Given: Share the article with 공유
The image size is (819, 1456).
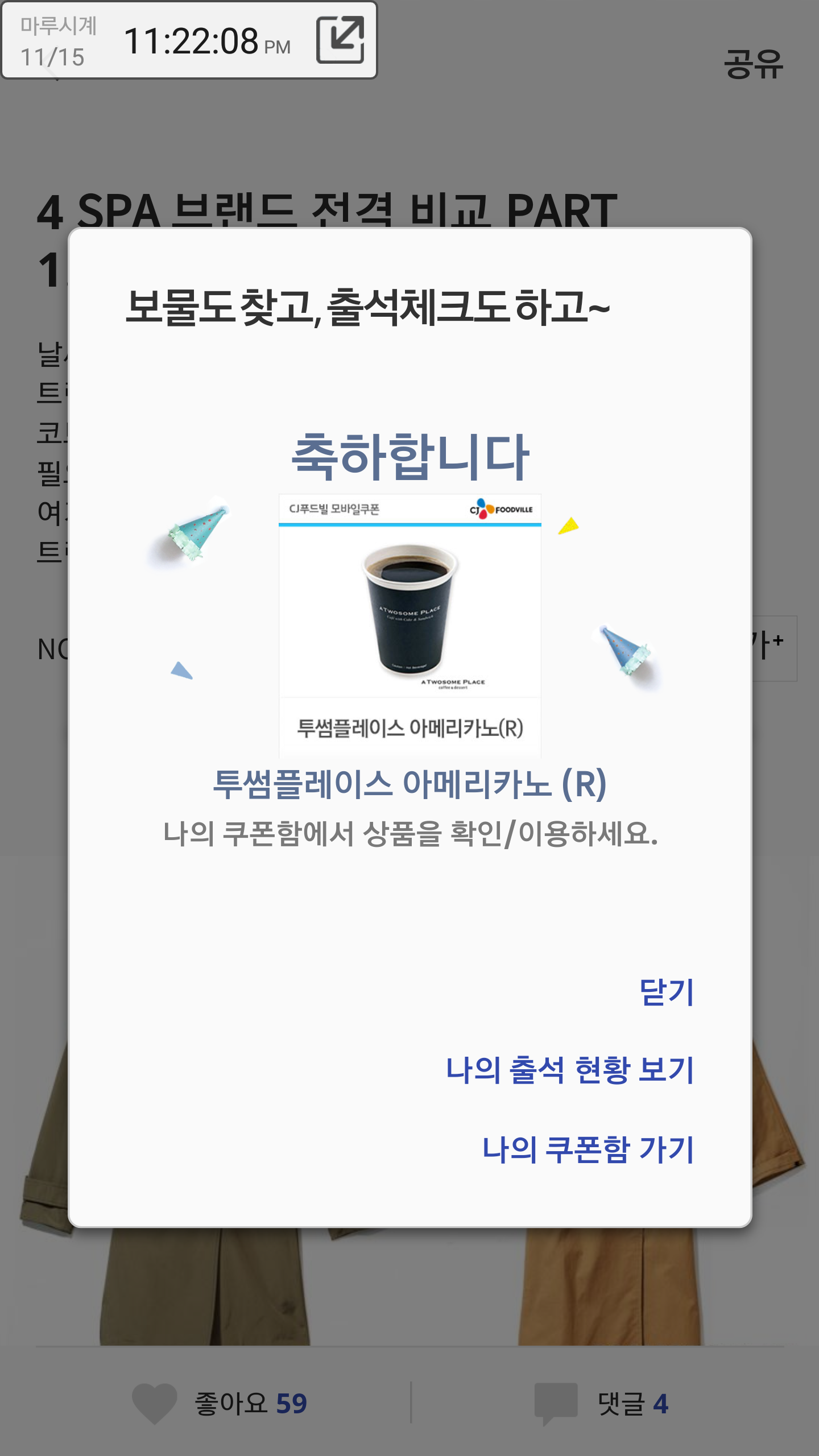Looking at the screenshot, I should [753, 64].
